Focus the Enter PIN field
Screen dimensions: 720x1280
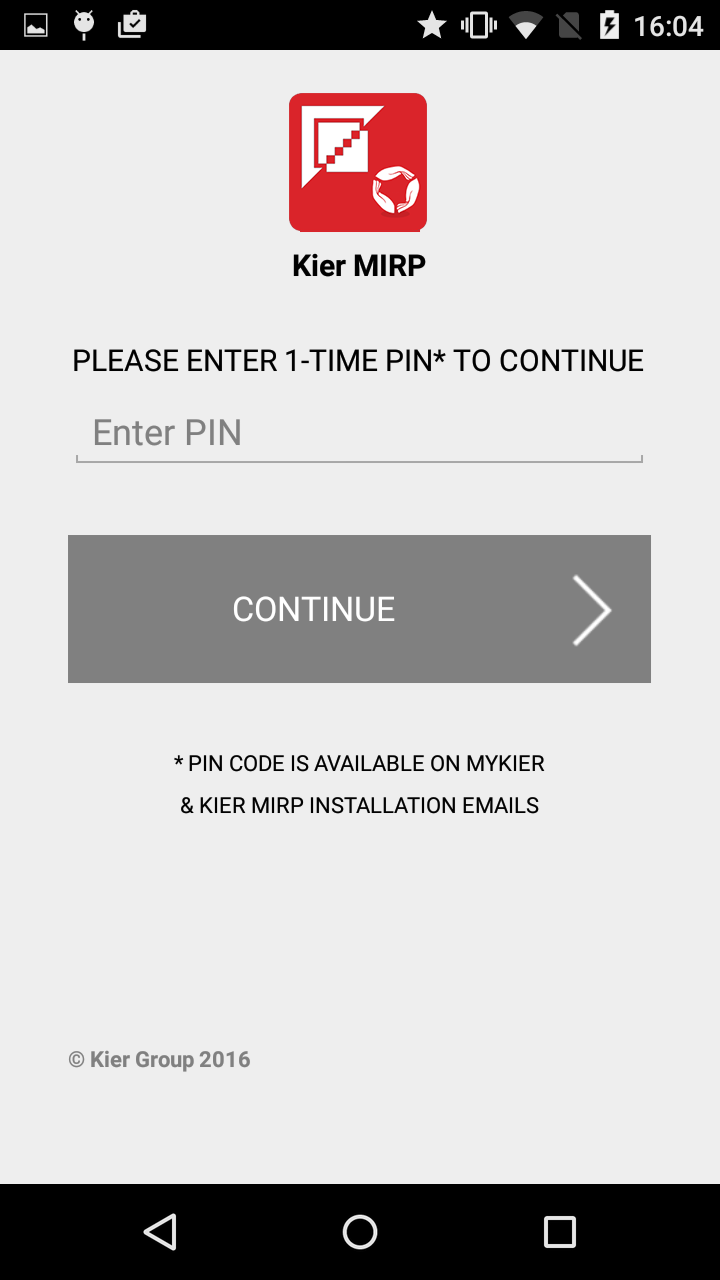(x=359, y=433)
